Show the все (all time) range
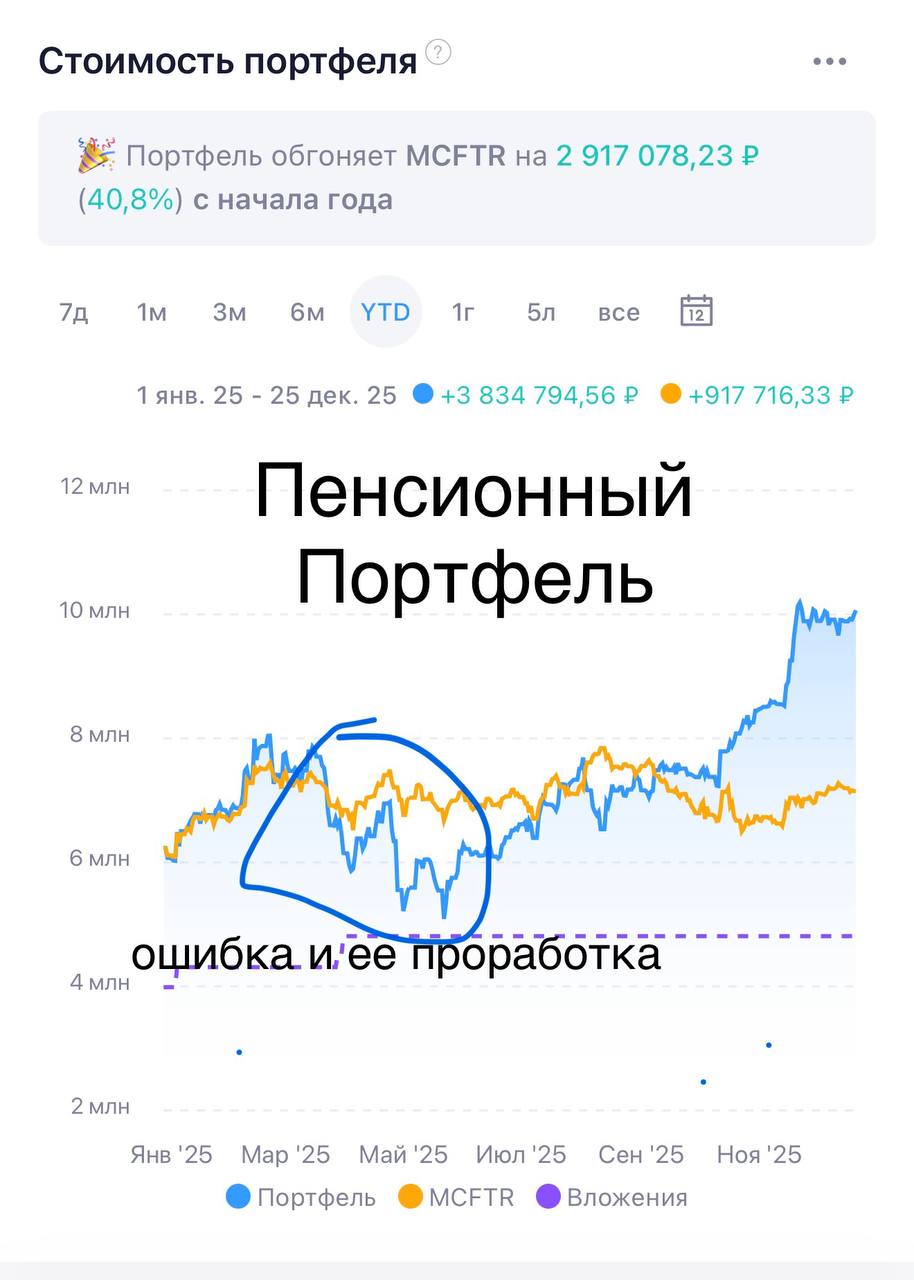Viewport: 914px width, 1280px height. tap(619, 312)
